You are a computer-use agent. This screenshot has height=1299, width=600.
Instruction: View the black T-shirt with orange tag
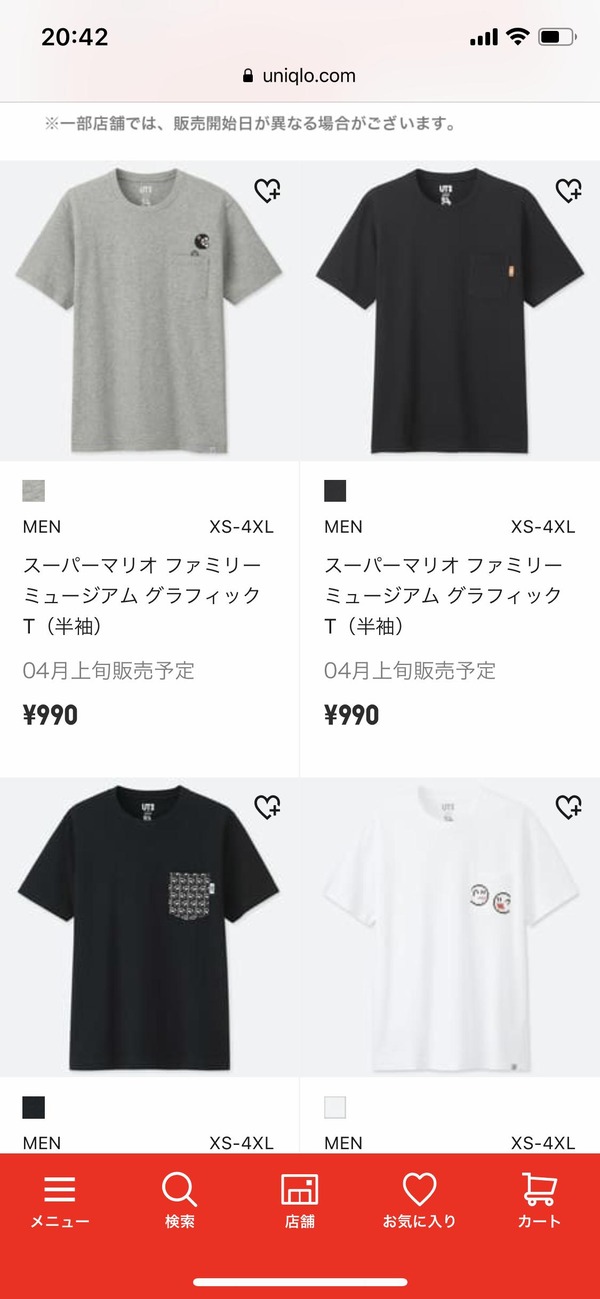(x=450, y=311)
